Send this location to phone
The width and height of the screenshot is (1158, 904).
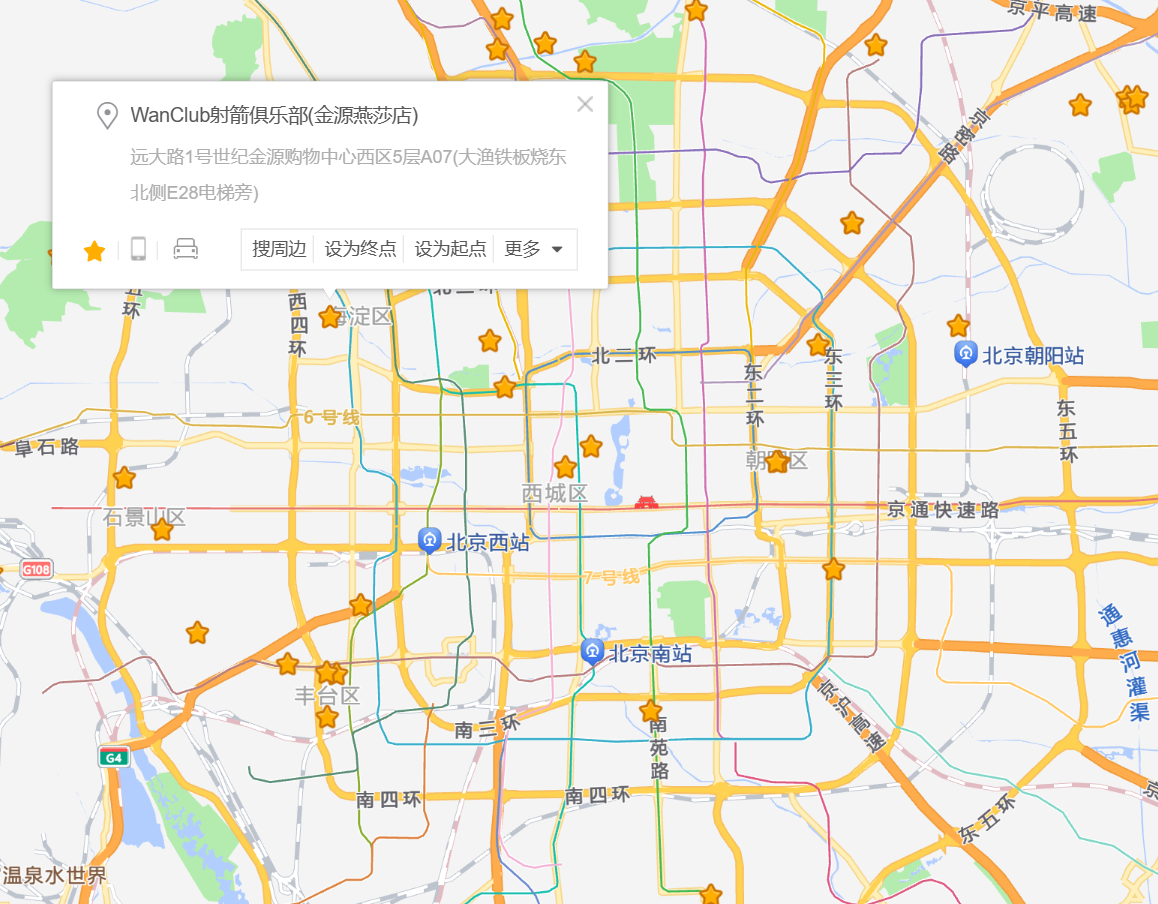pos(139,250)
